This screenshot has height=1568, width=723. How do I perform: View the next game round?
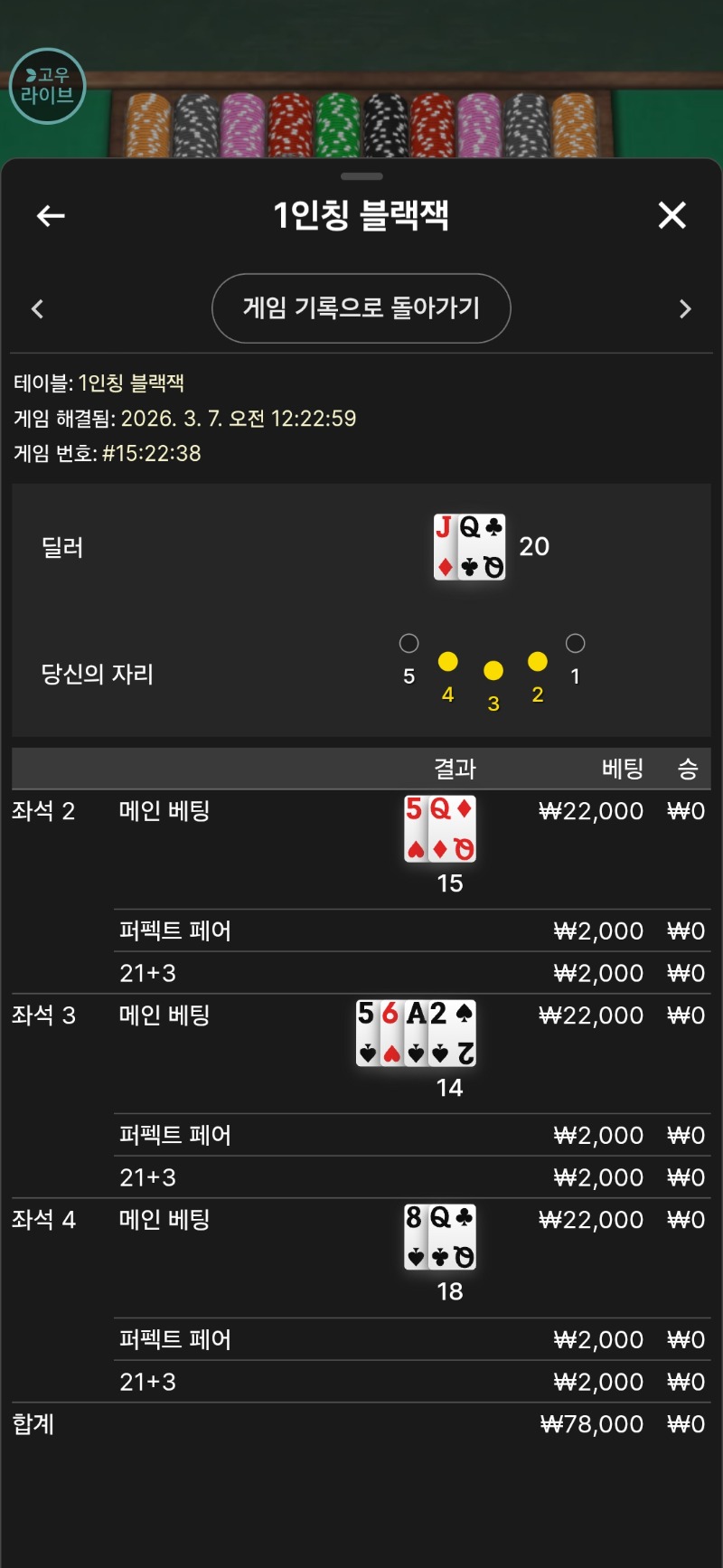tap(685, 309)
